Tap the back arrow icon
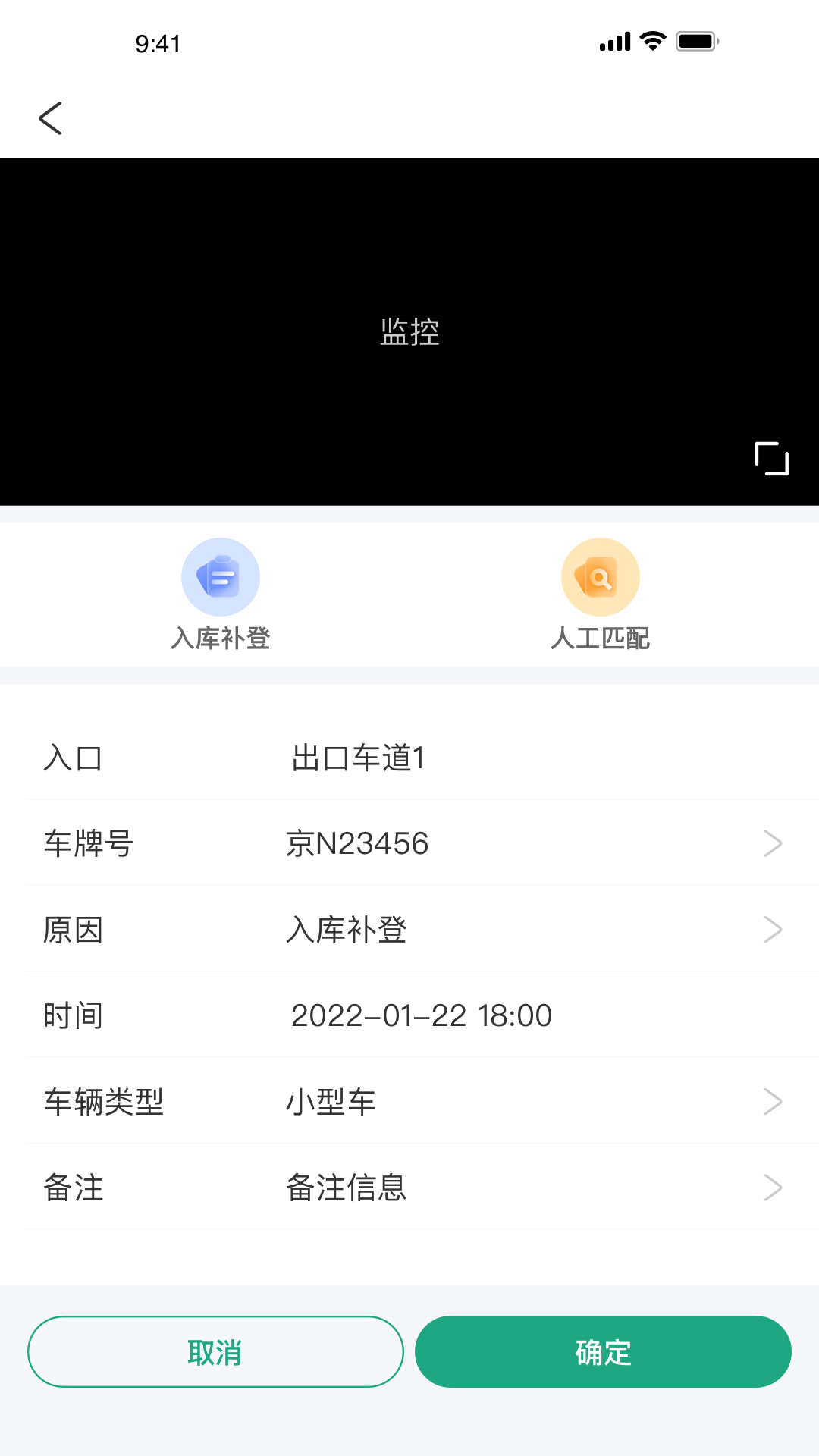 [50, 118]
